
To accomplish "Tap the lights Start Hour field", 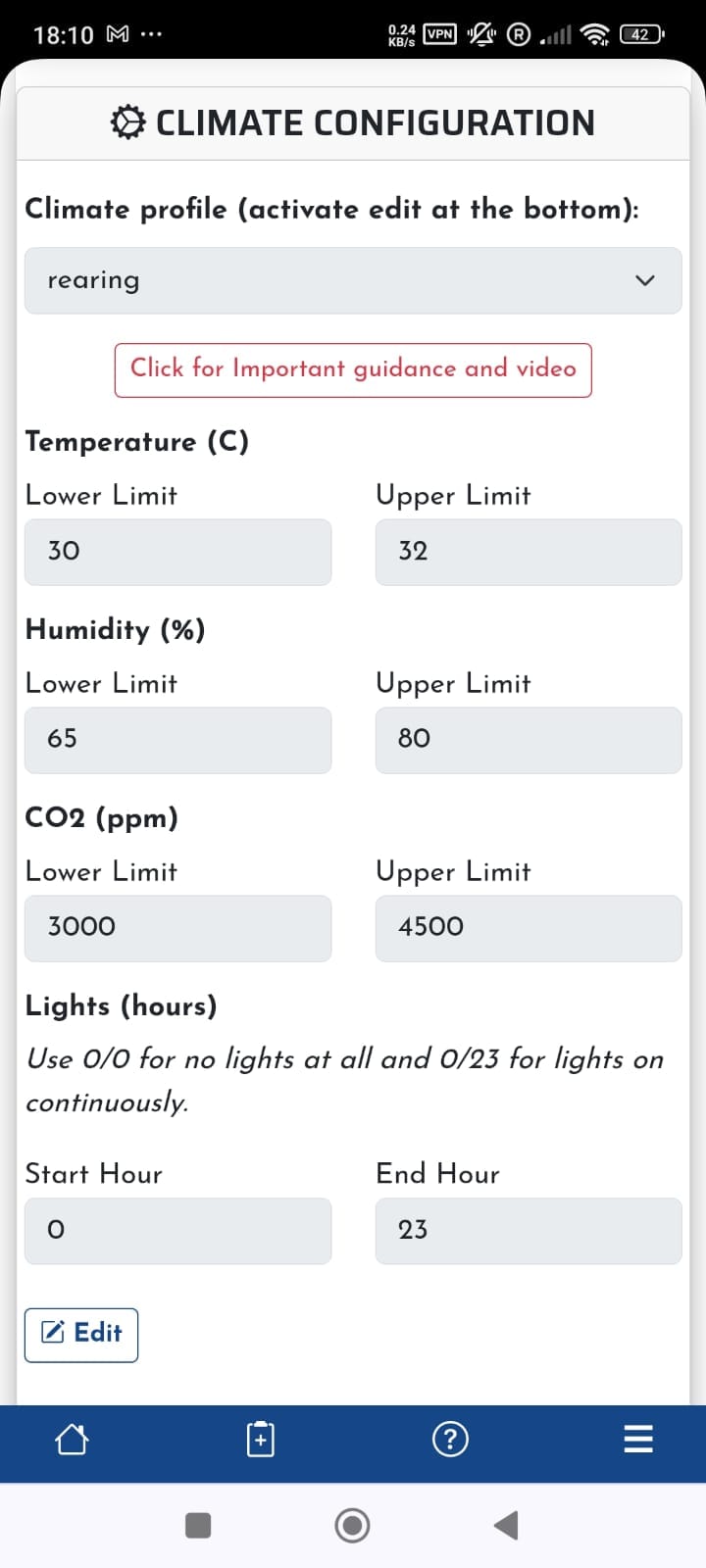I will (177, 1231).
